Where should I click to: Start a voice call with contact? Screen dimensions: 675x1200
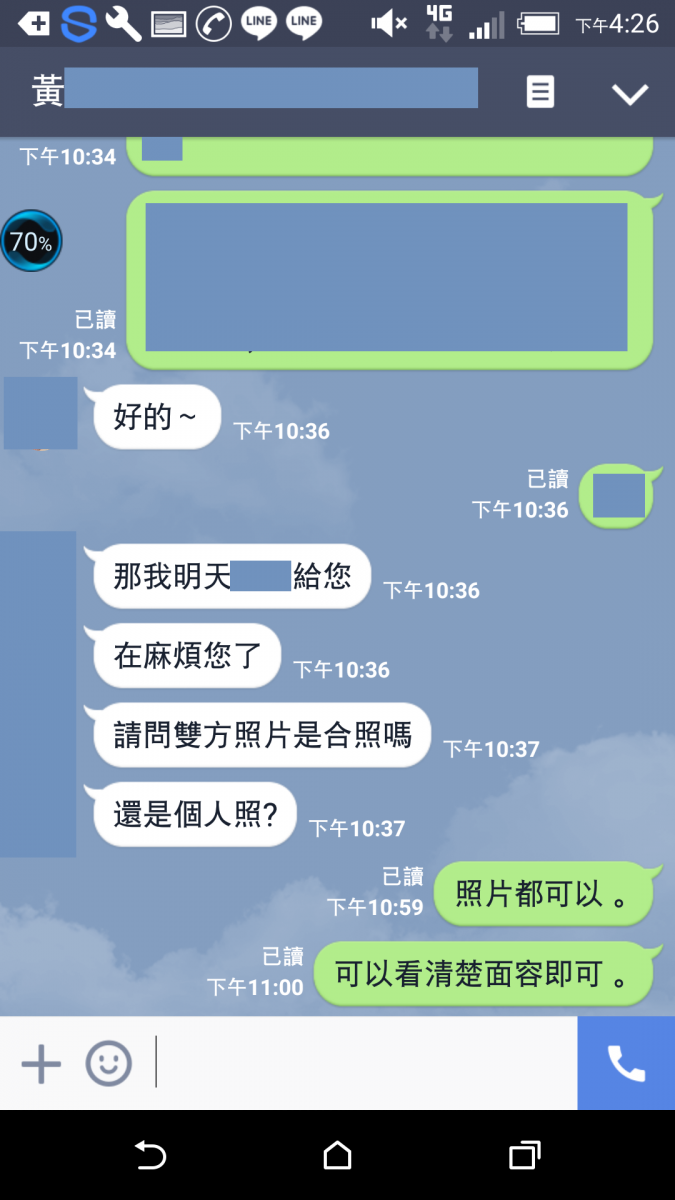pyautogui.click(x=626, y=1063)
